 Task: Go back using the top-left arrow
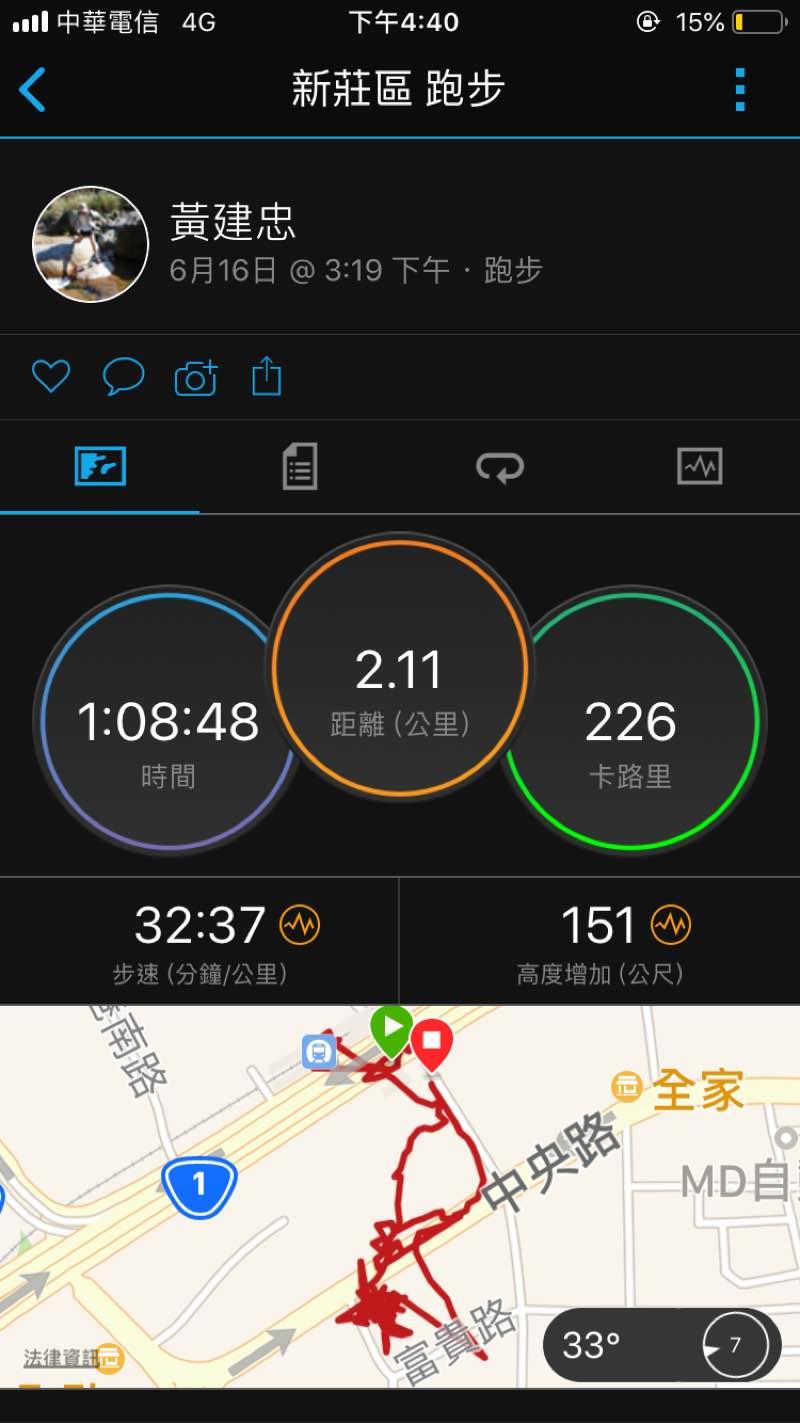(33, 90)
